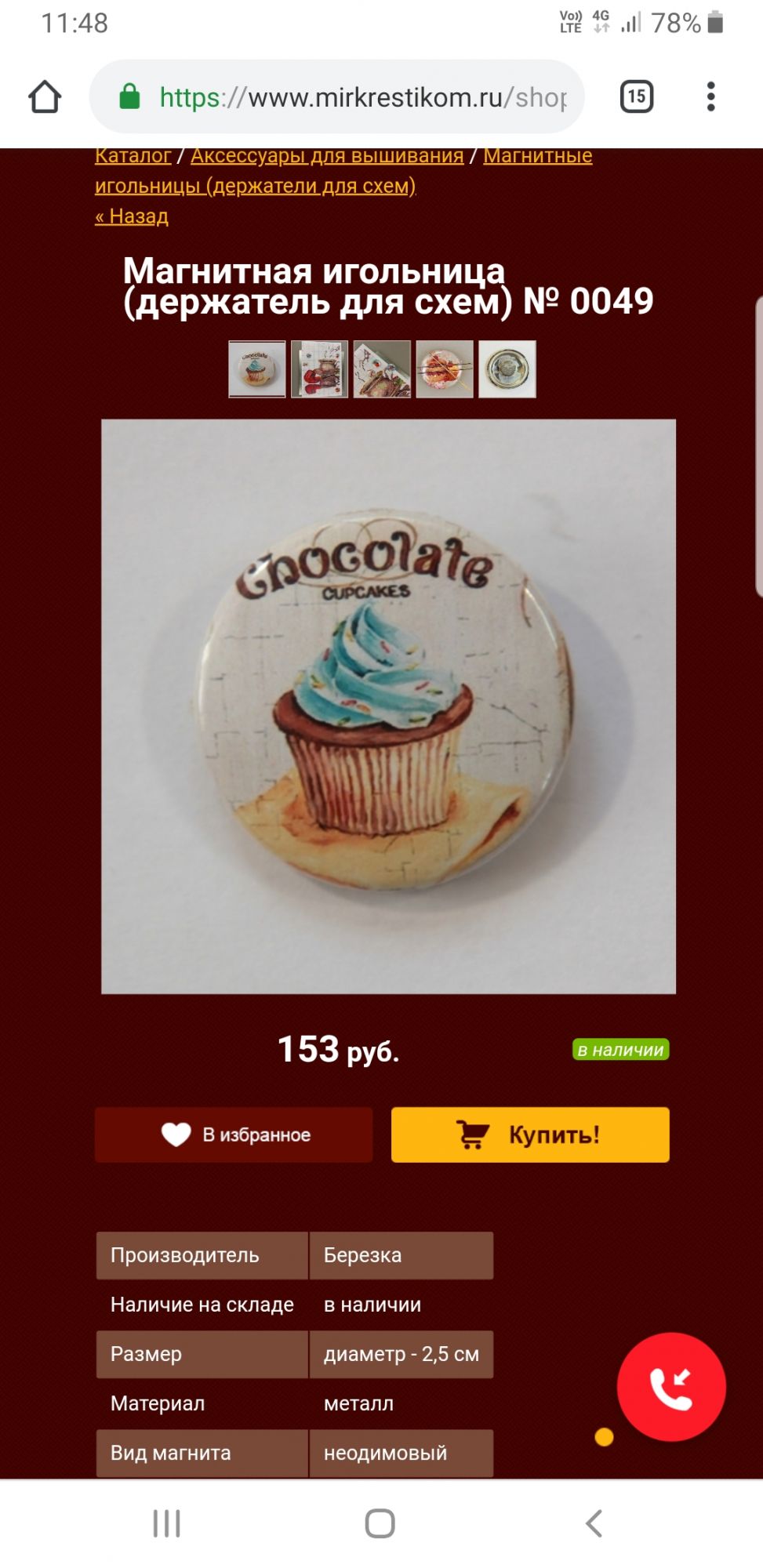This screenshot has height=1568, width=763.
Task: Go back using system navigation
Action: point(594,1523)
